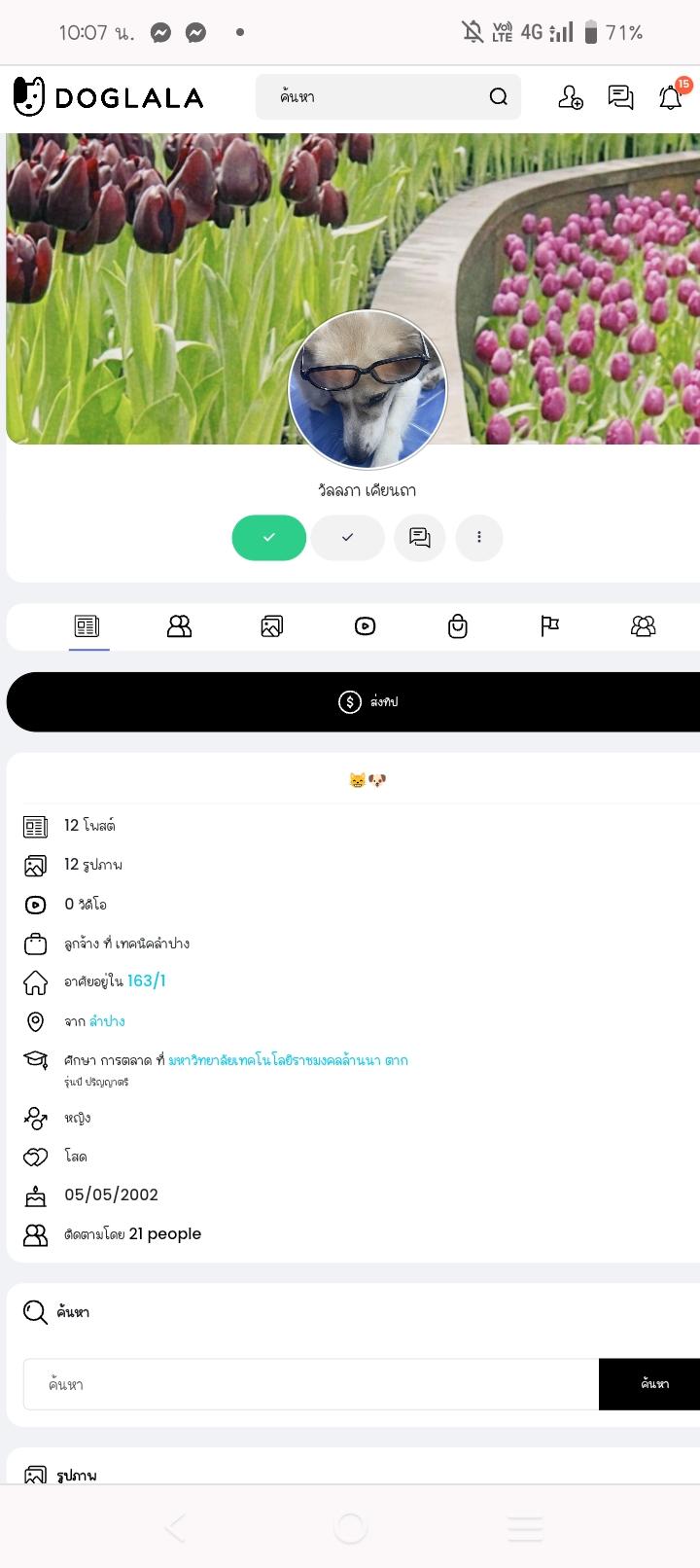Open the friend requests icon

[571, 97]
